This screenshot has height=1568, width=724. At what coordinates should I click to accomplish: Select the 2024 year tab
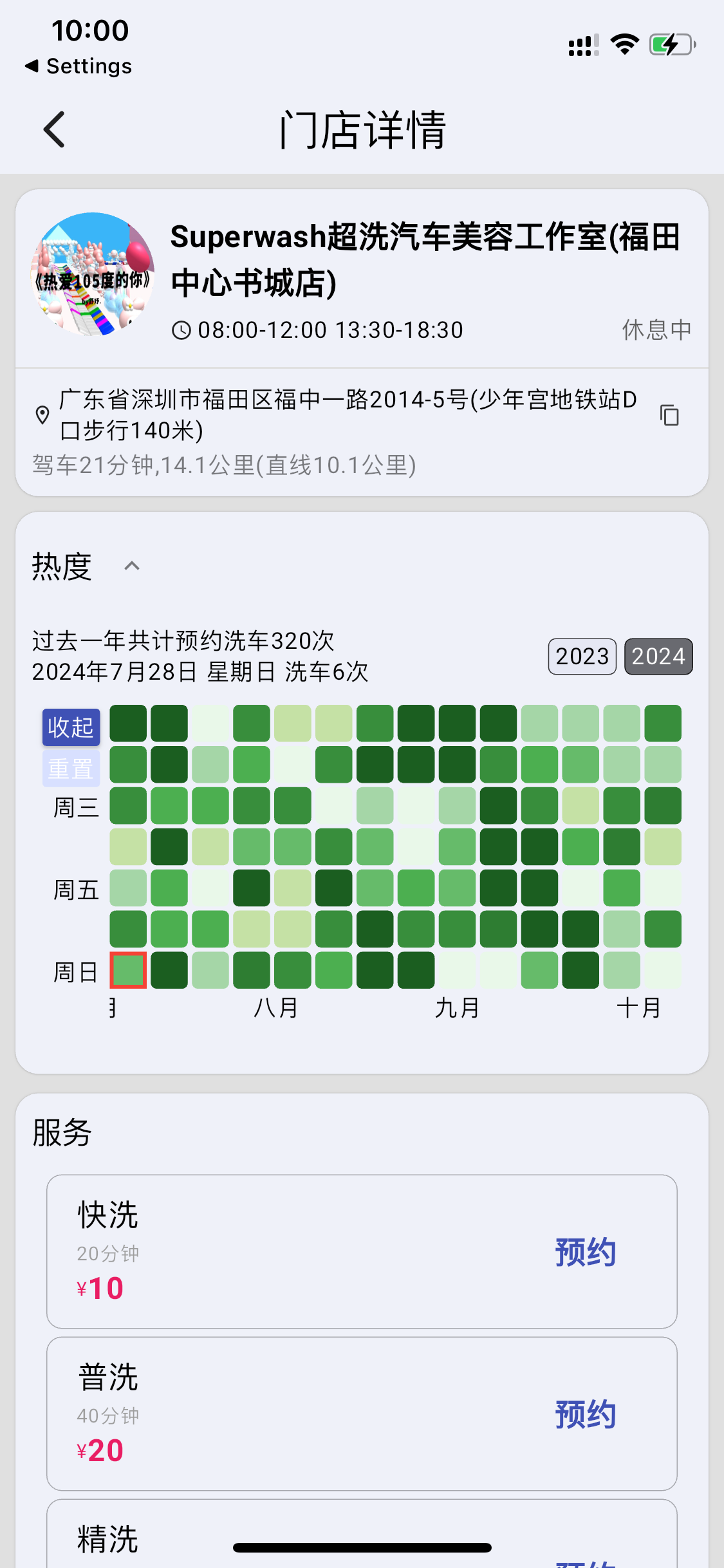click(x=658, y=657)
